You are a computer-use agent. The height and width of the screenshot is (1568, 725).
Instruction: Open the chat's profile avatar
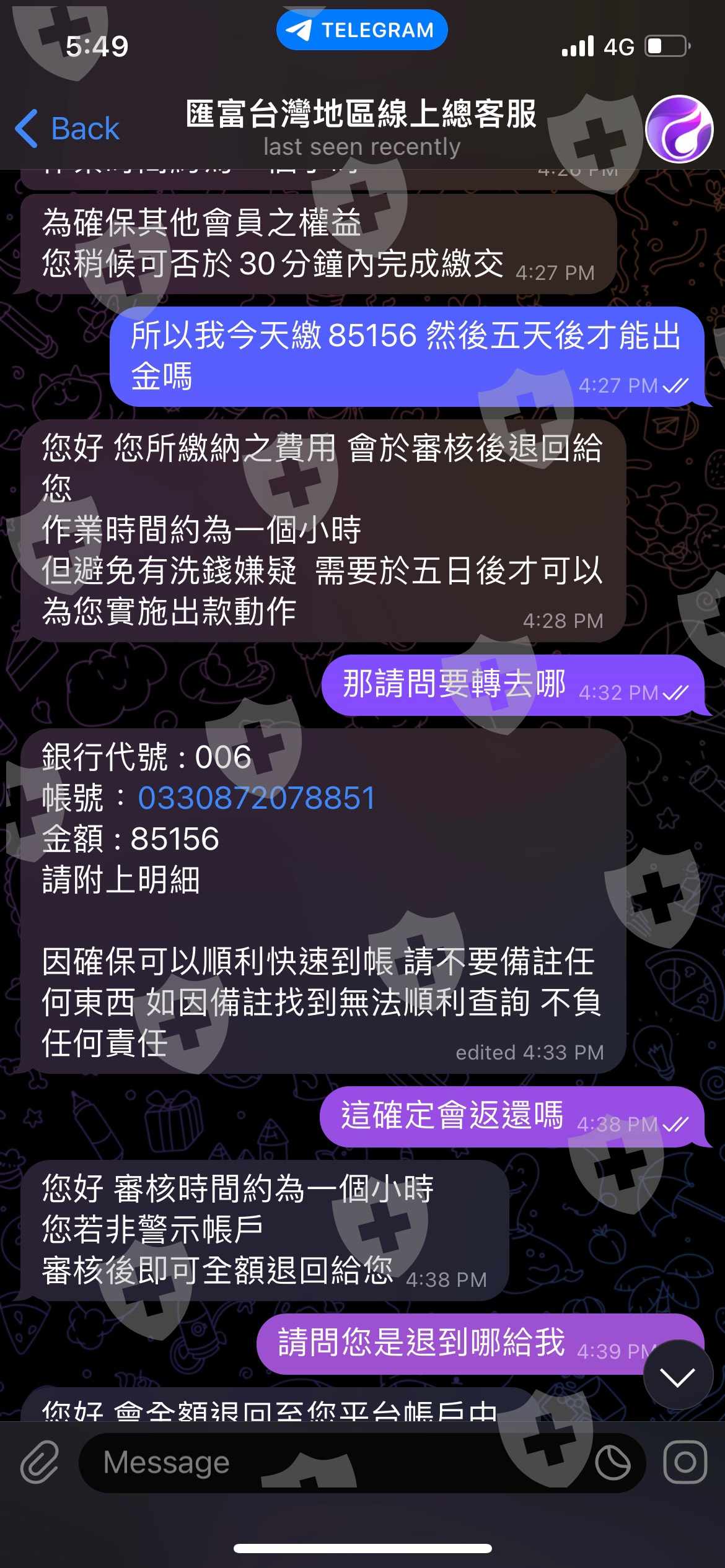pyautogui.click(x=679, y=129)
